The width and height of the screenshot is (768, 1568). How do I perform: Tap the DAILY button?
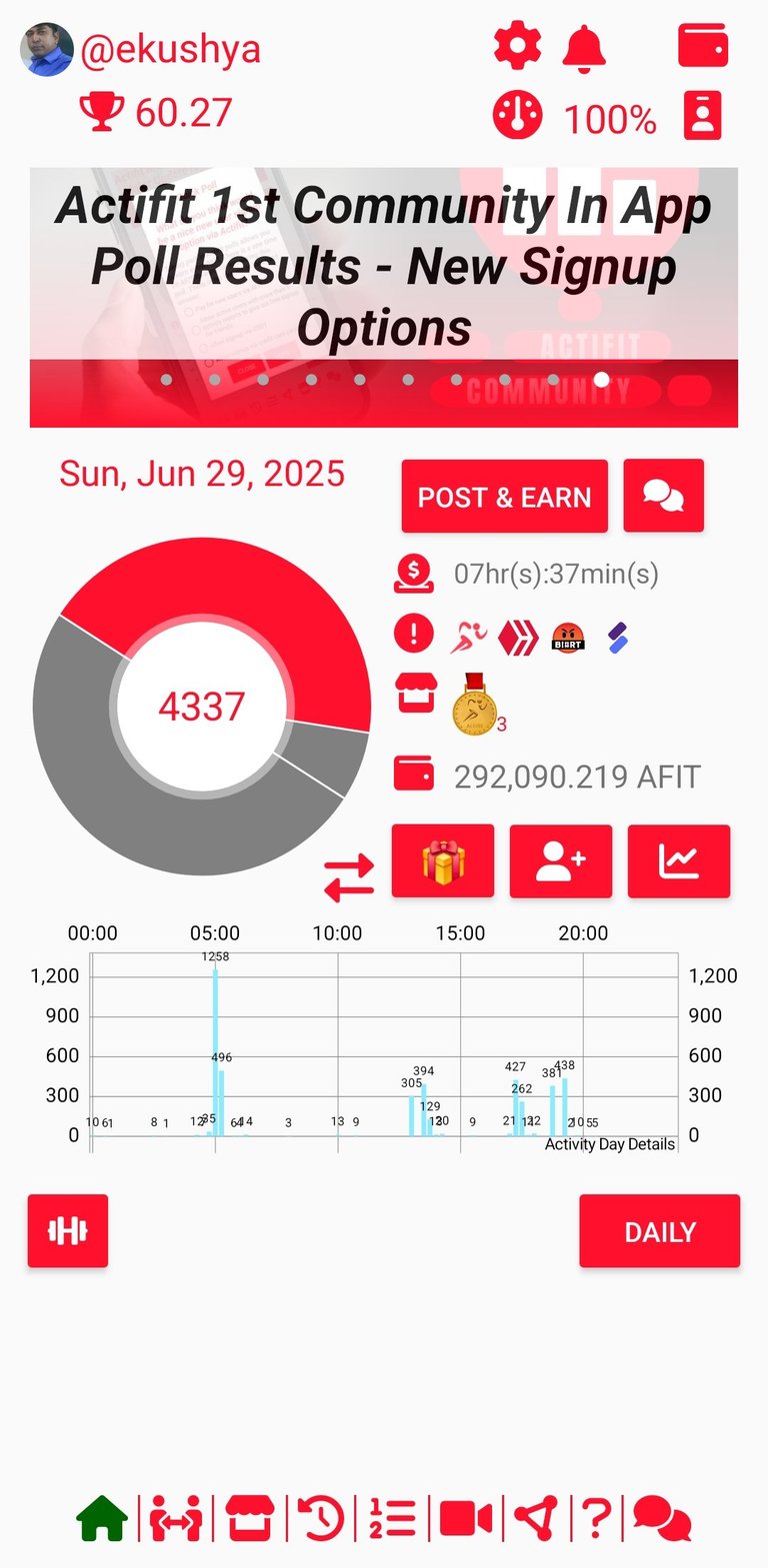(x=660, y=1231)
